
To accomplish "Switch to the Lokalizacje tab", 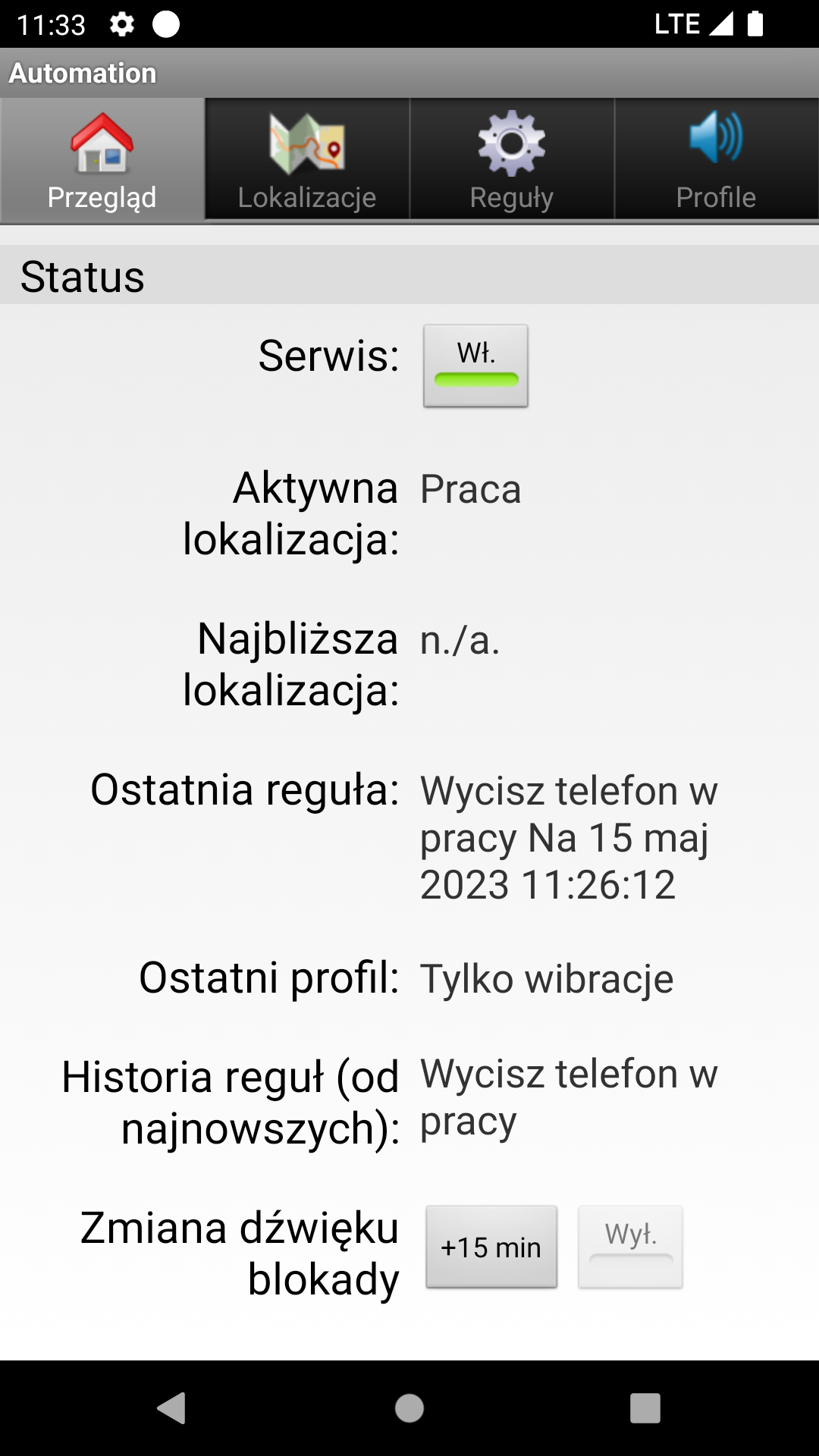I will (307, 160).
